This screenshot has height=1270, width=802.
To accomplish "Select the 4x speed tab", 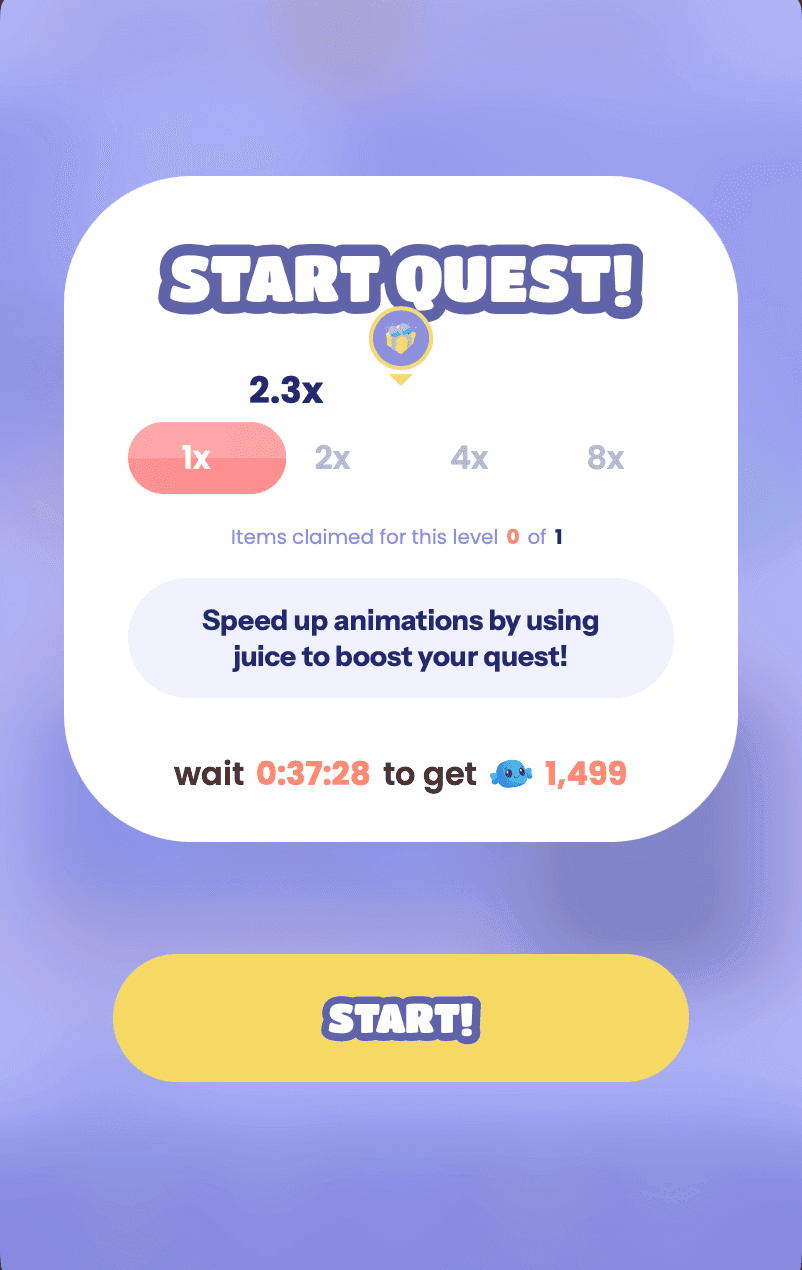I will [x=468, y=457].
